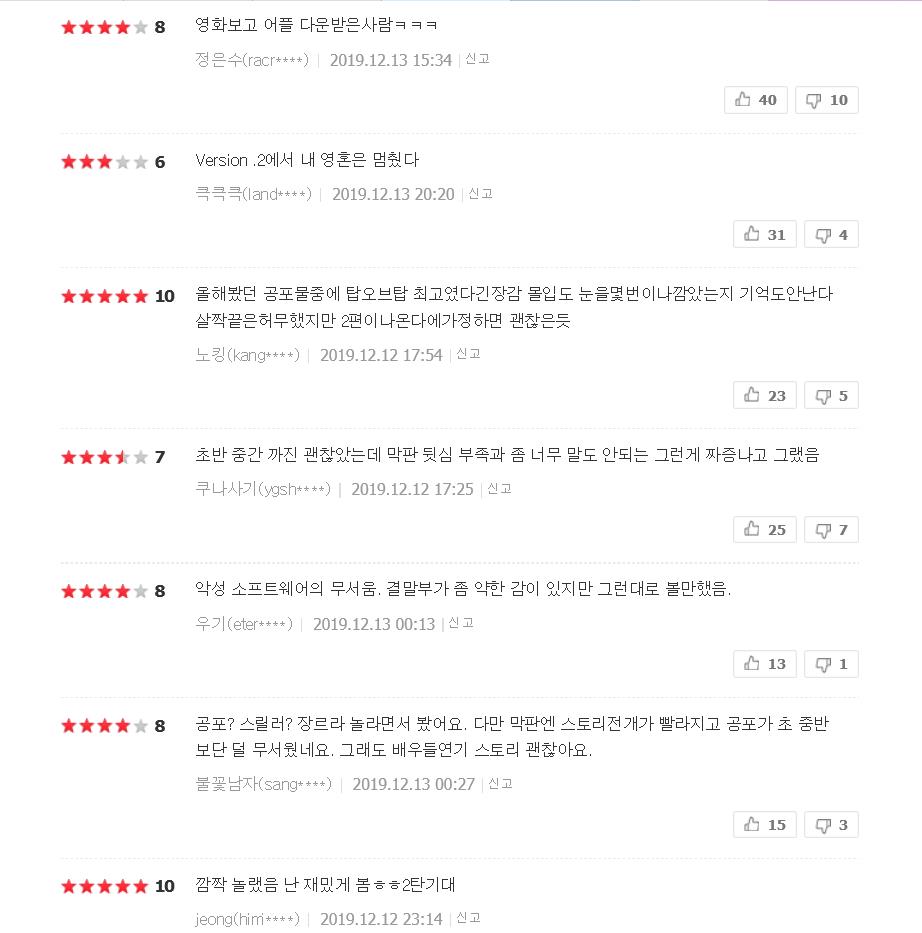This screenshot has width=922, height=933.
Task: Report 쿠나사기's review
Action: (x=499, y=489)
